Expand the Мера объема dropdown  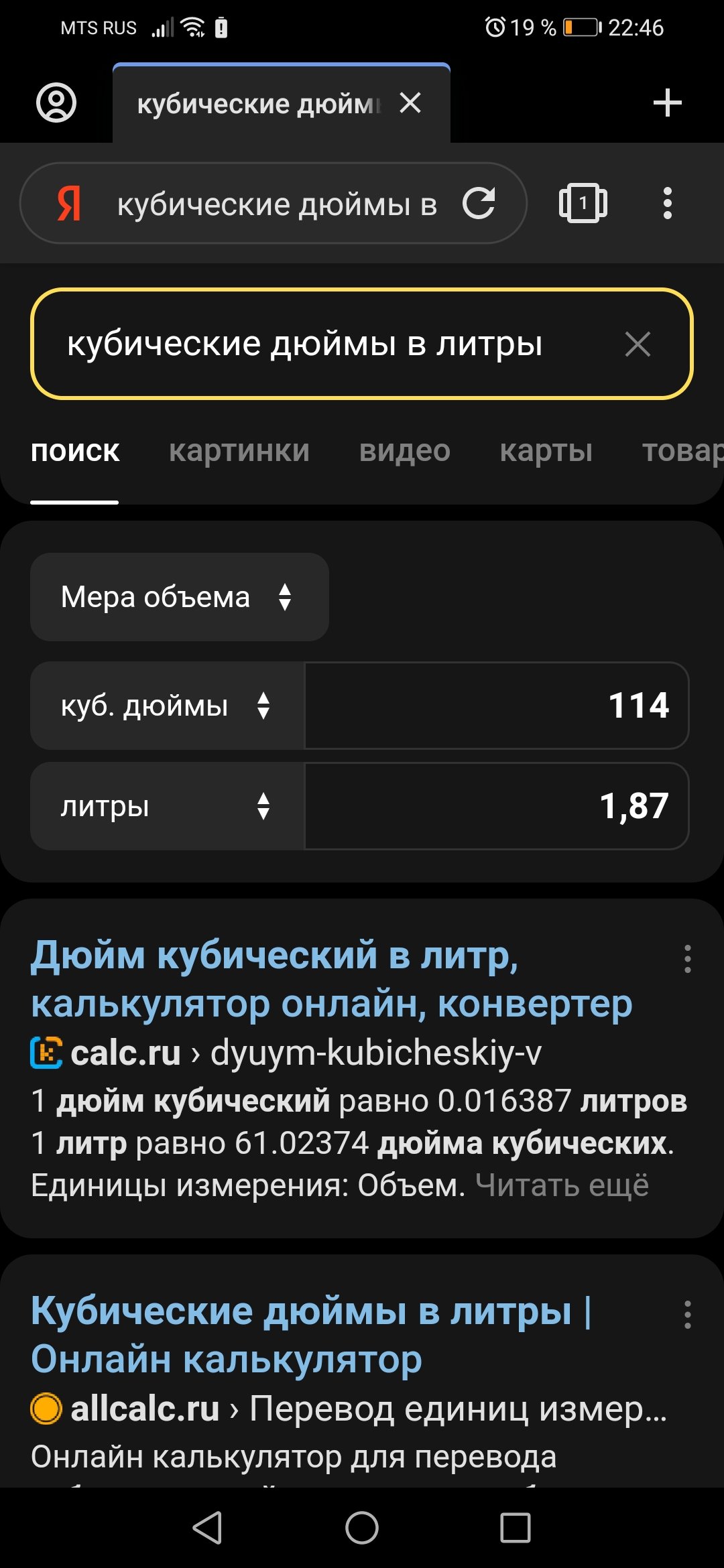pos(180,597)
